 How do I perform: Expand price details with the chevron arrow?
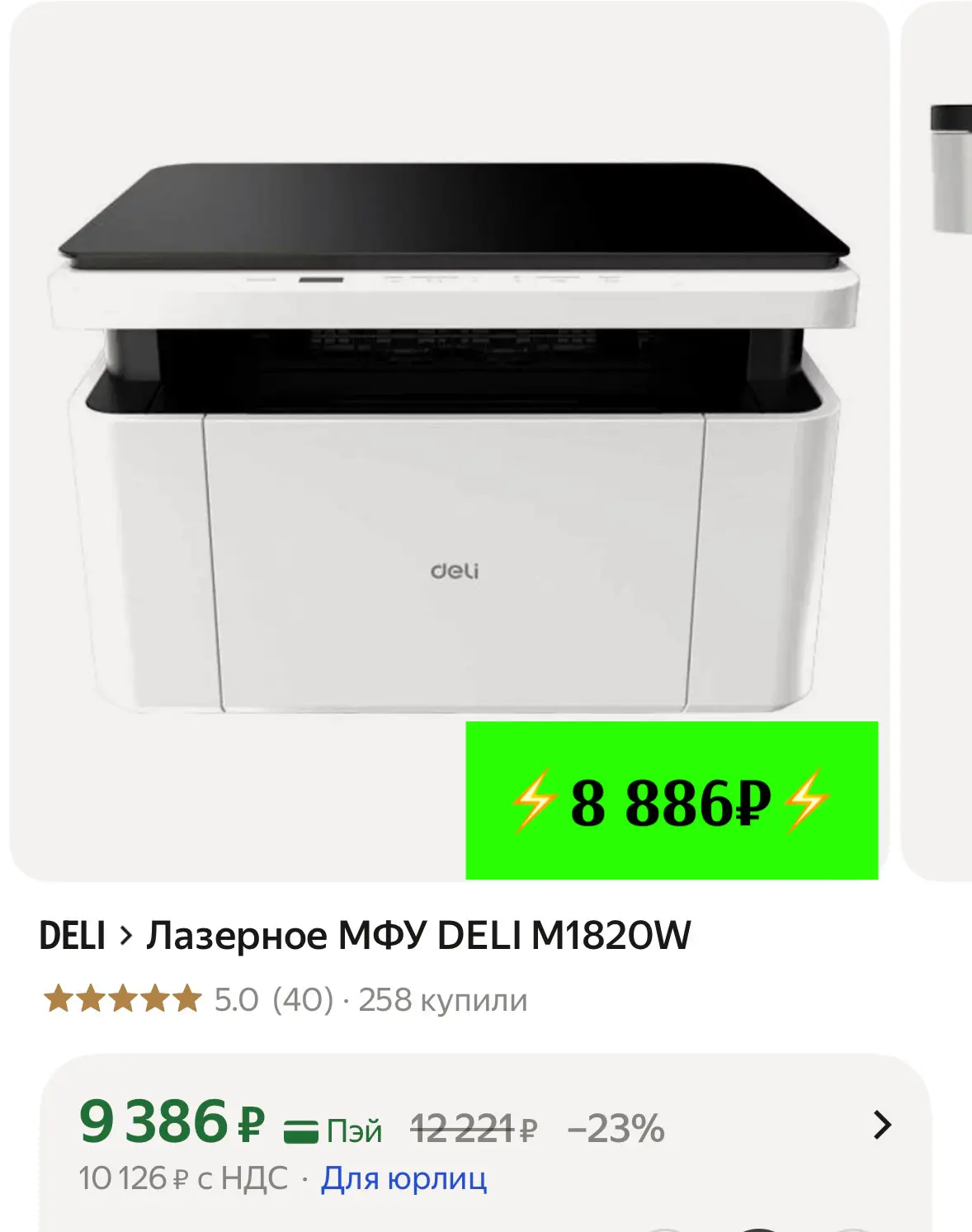pyautogui.click(x=882, y=1125)
